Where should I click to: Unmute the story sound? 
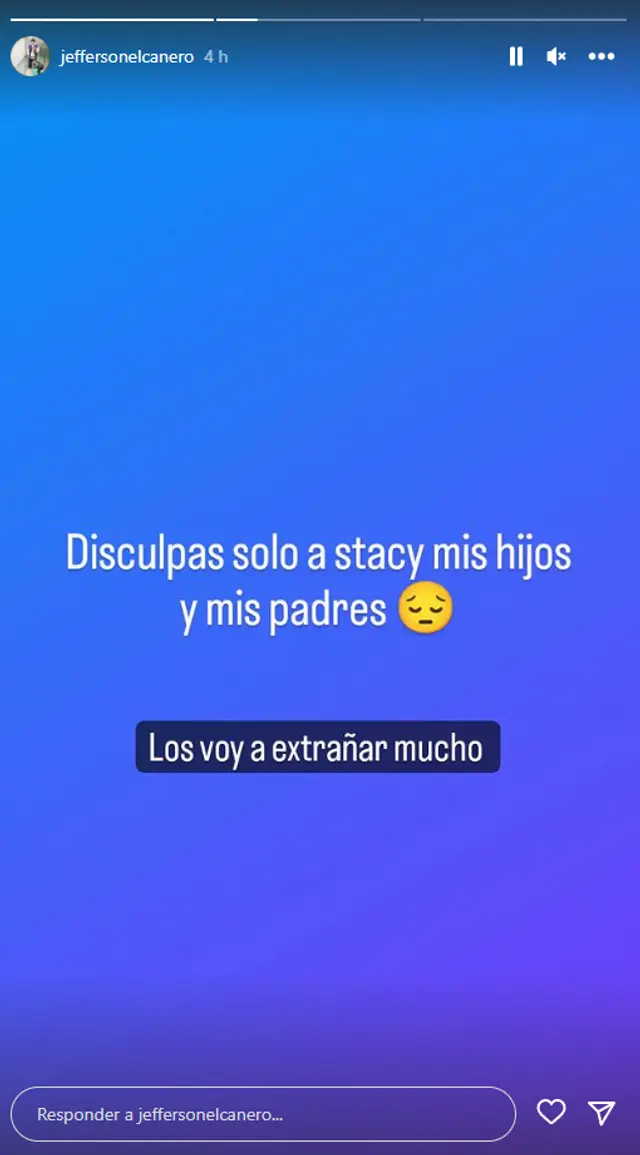point(557,57)
